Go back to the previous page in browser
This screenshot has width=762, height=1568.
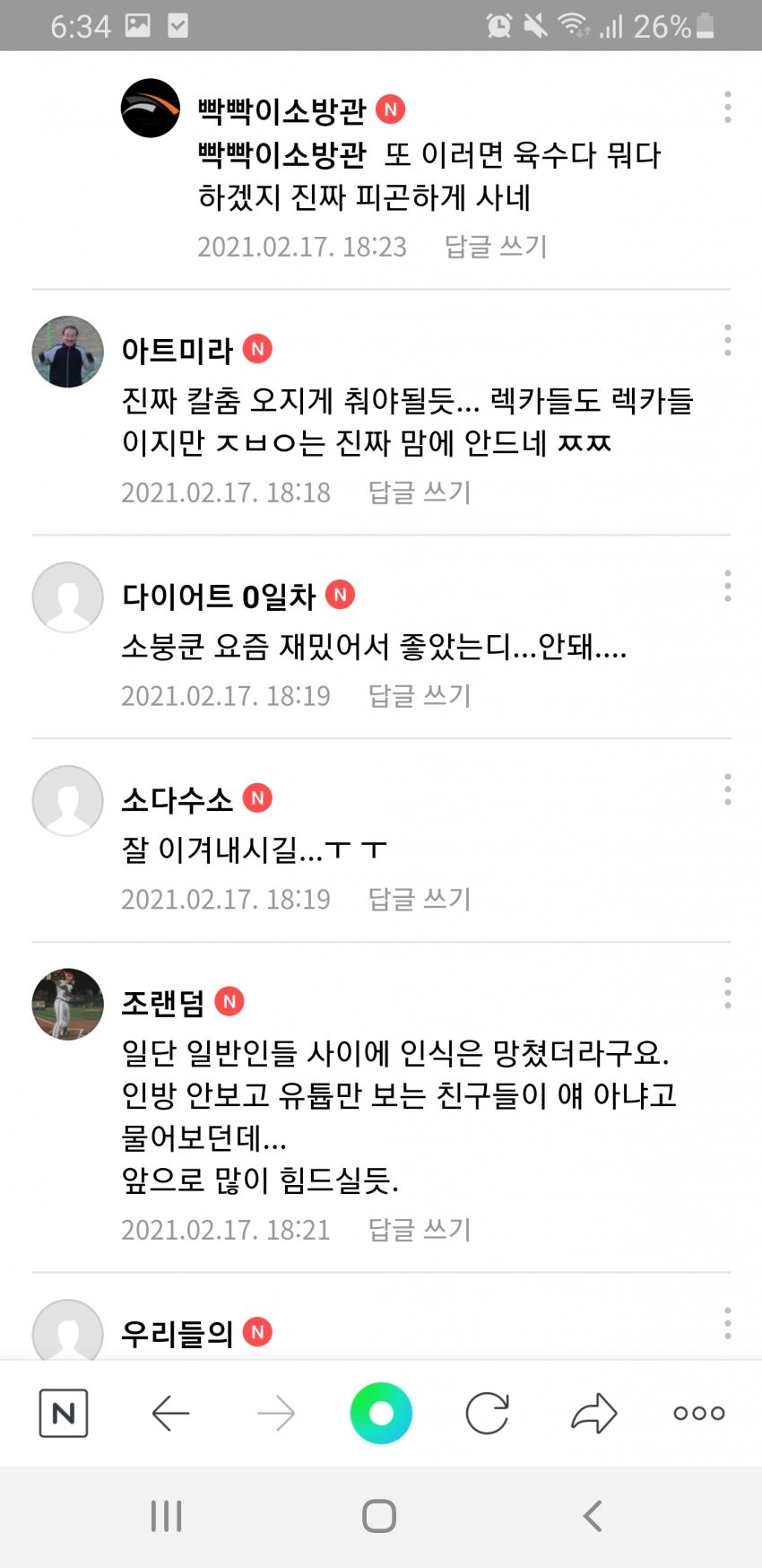pyautogui.click(x=170, y=1414)
